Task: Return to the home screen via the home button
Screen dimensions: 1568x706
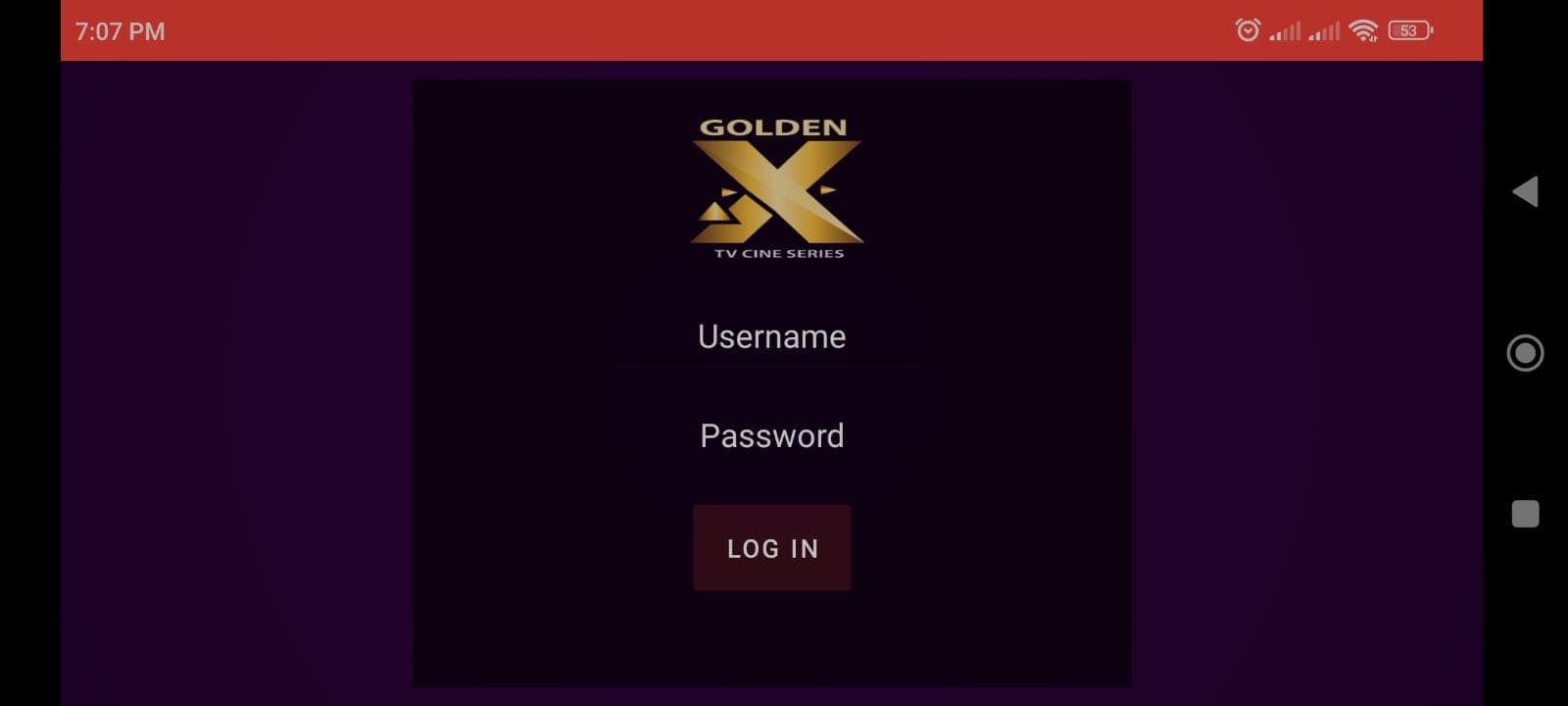Action: click(x=1525, y=353)
